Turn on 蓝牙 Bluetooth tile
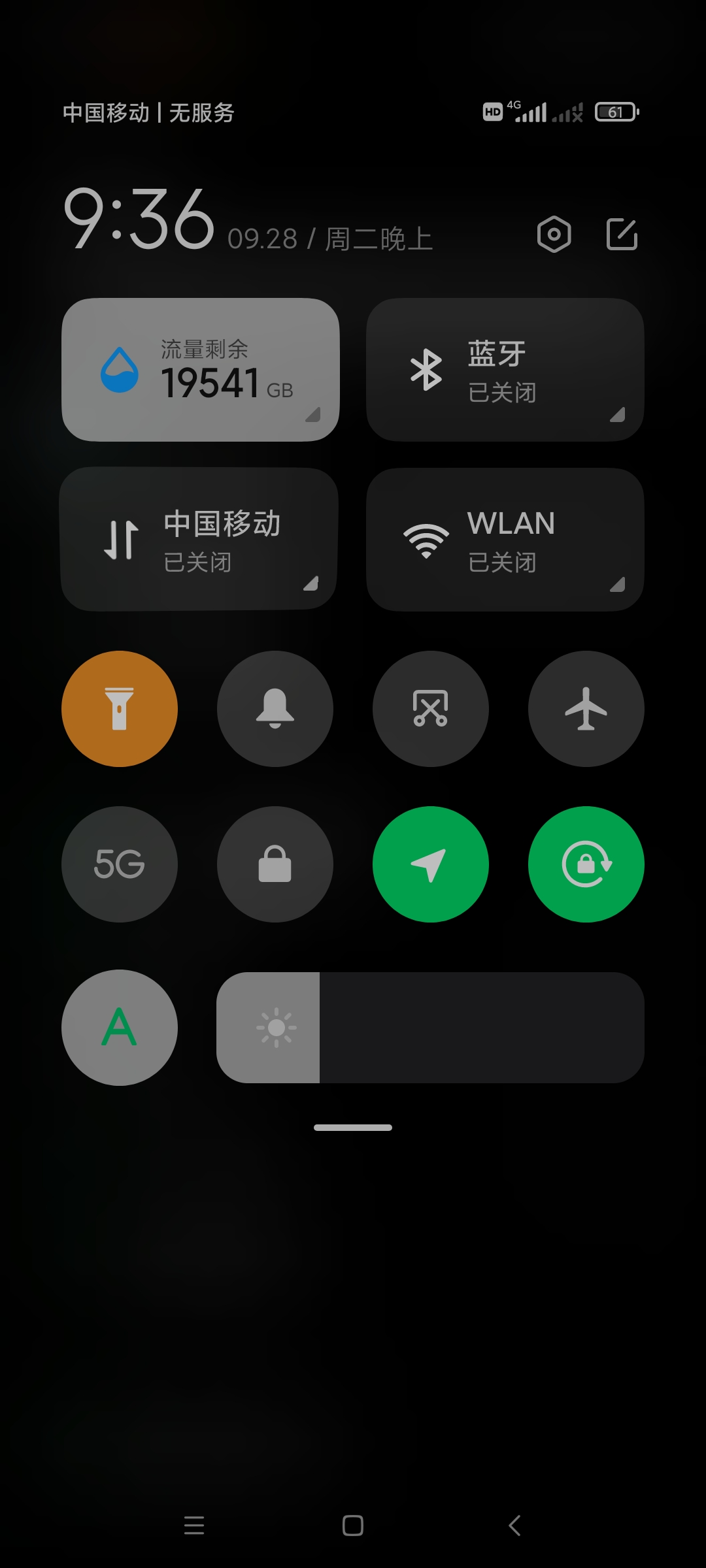 (505, 370)
